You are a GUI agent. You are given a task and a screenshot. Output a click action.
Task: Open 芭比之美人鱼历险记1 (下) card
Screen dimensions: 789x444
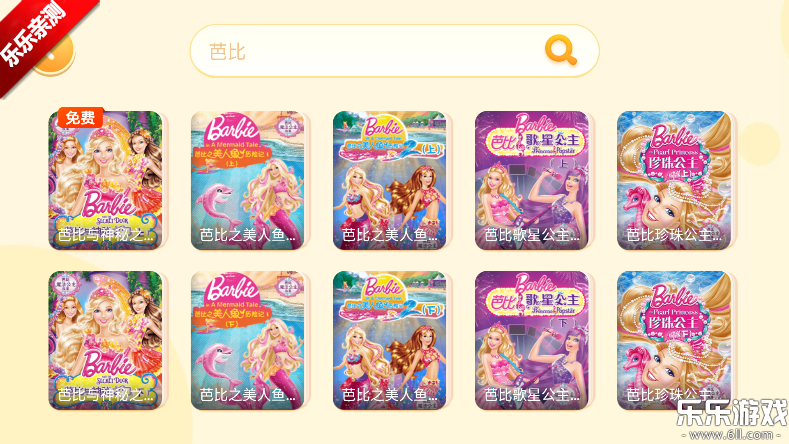click(x=247, y=341)
